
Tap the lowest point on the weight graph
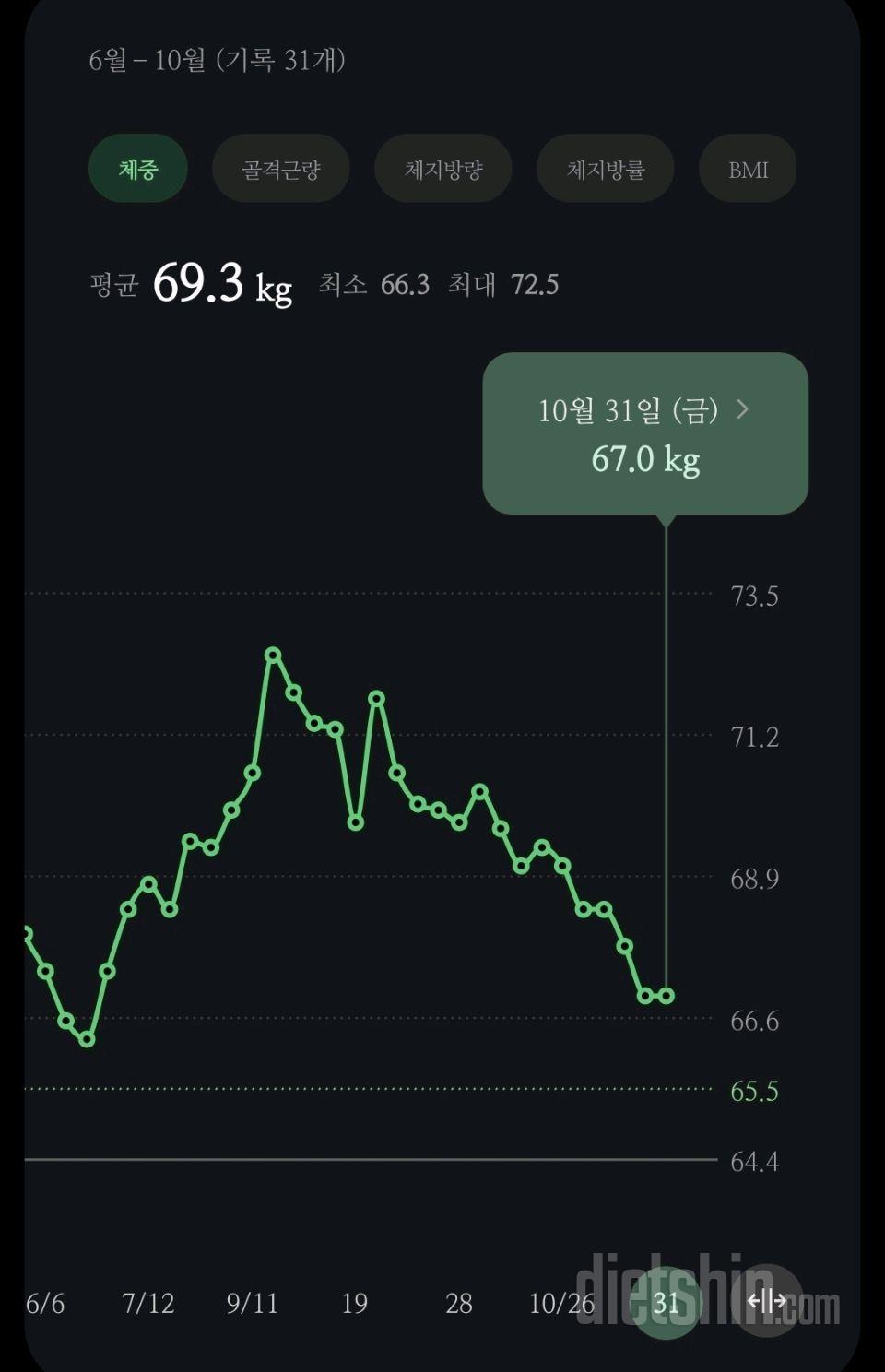[87, 1039]
